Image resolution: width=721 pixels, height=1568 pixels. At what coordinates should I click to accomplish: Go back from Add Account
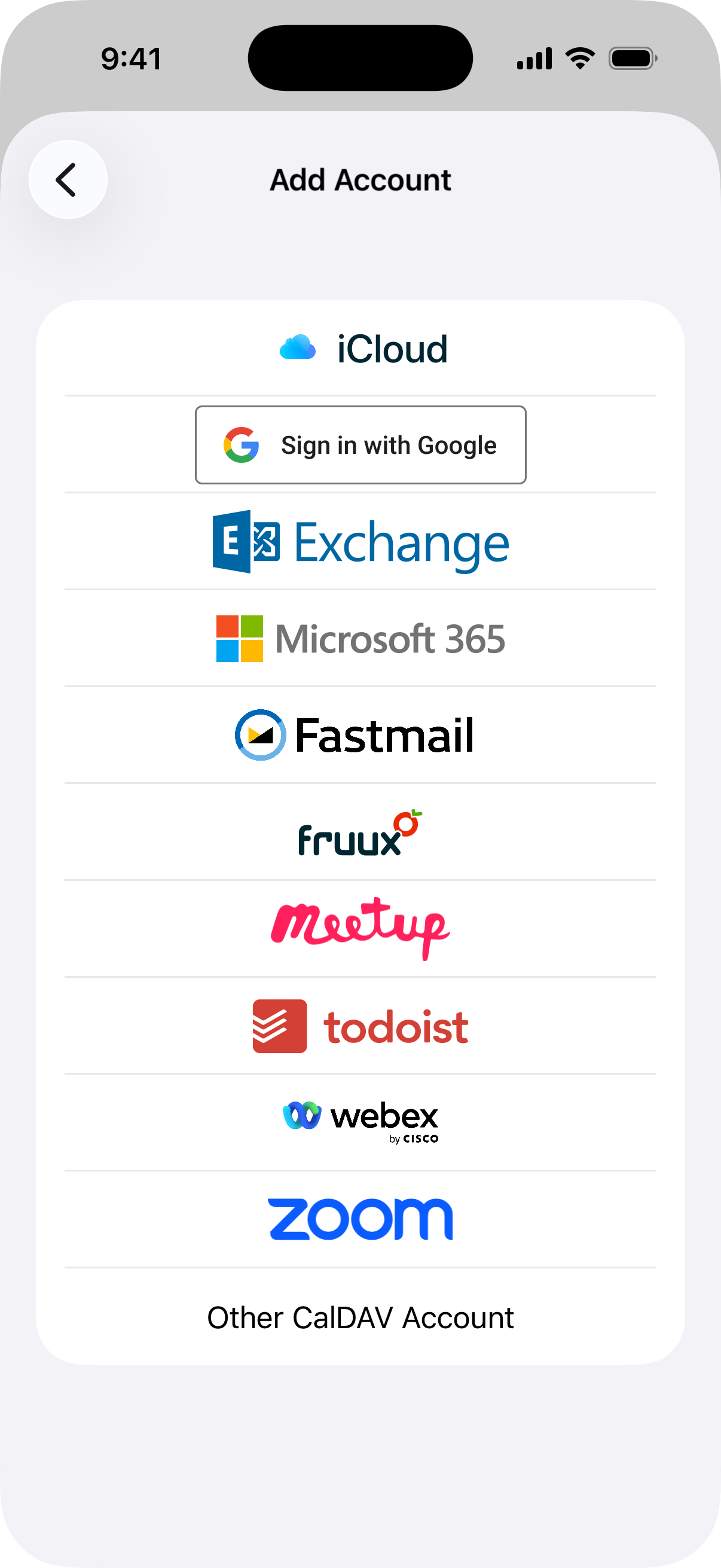68,179
